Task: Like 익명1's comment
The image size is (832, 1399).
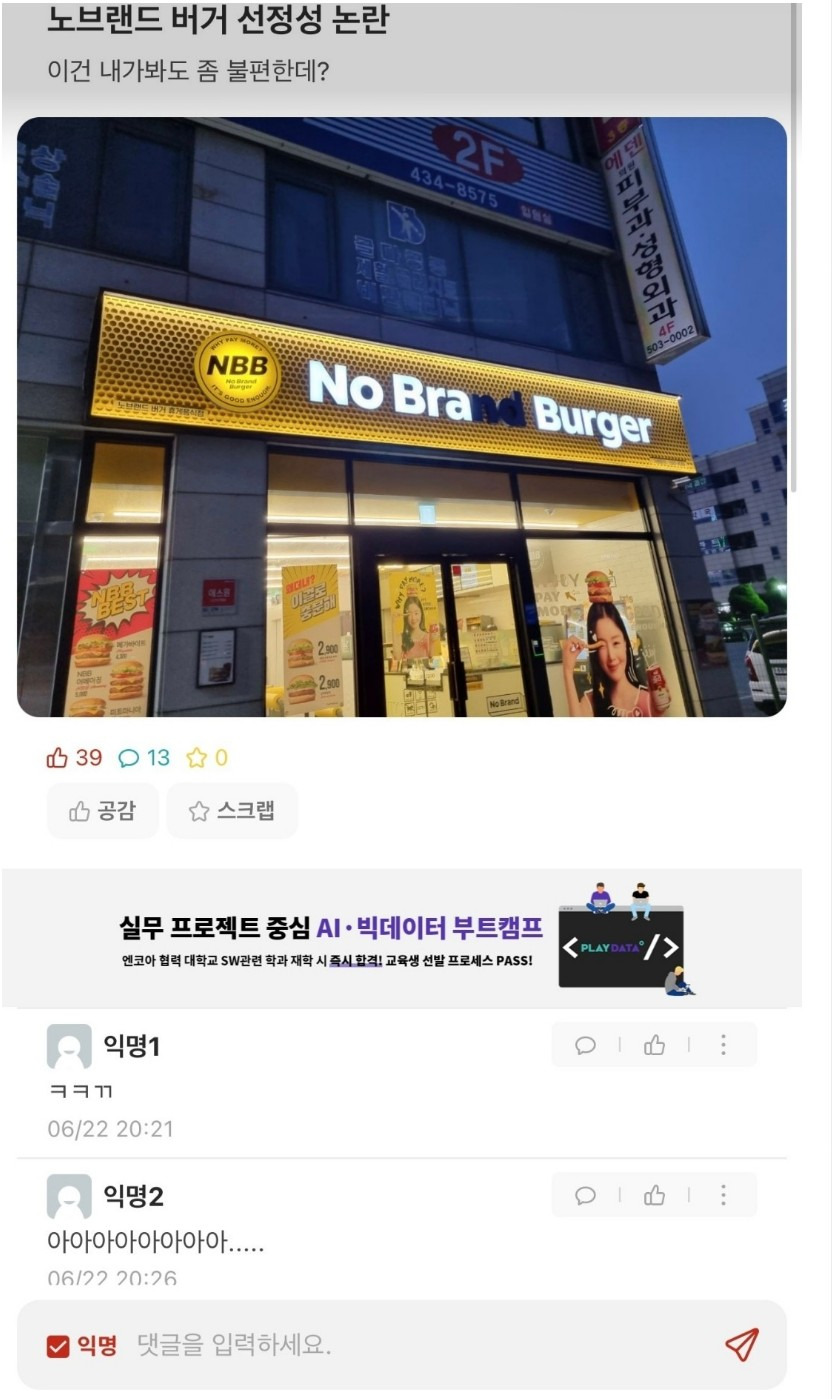Action: [x=655, y=1045]
